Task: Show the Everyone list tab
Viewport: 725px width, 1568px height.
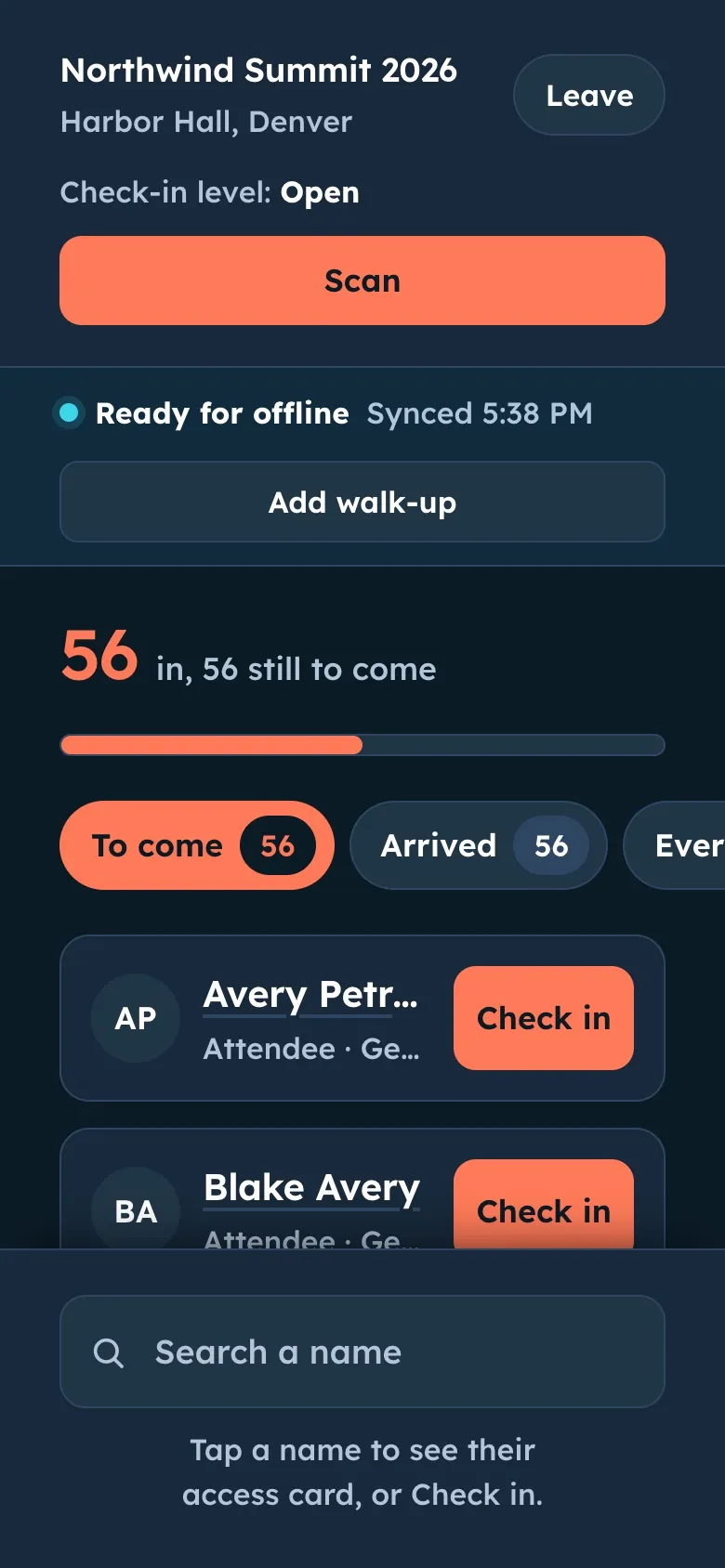Action: (675, 845)
